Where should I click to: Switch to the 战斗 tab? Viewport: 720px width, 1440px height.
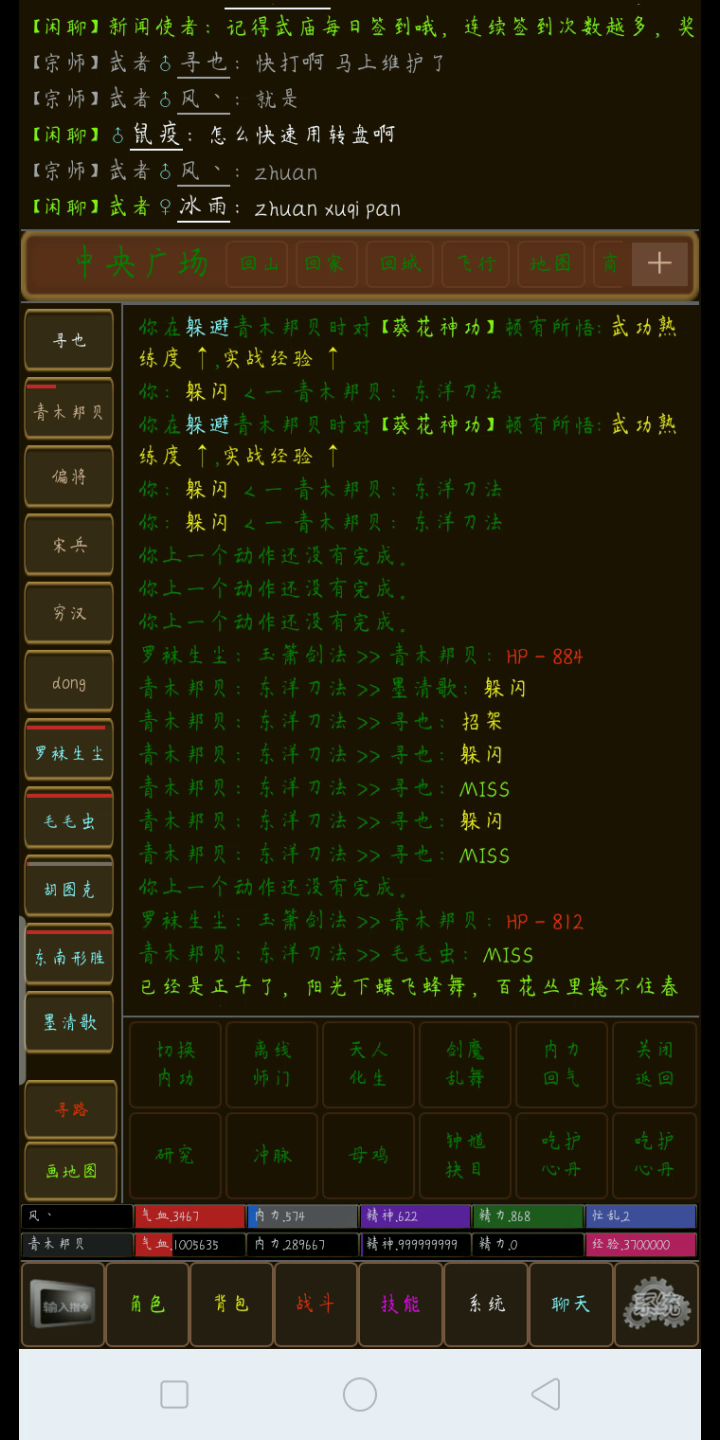pyautogui.click(x=315, y=1304)
